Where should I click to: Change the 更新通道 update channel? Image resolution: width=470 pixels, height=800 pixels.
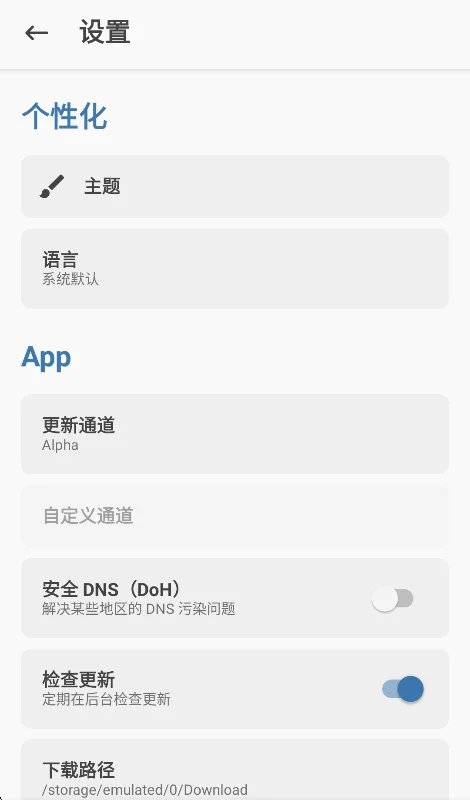tap(235, 434)
